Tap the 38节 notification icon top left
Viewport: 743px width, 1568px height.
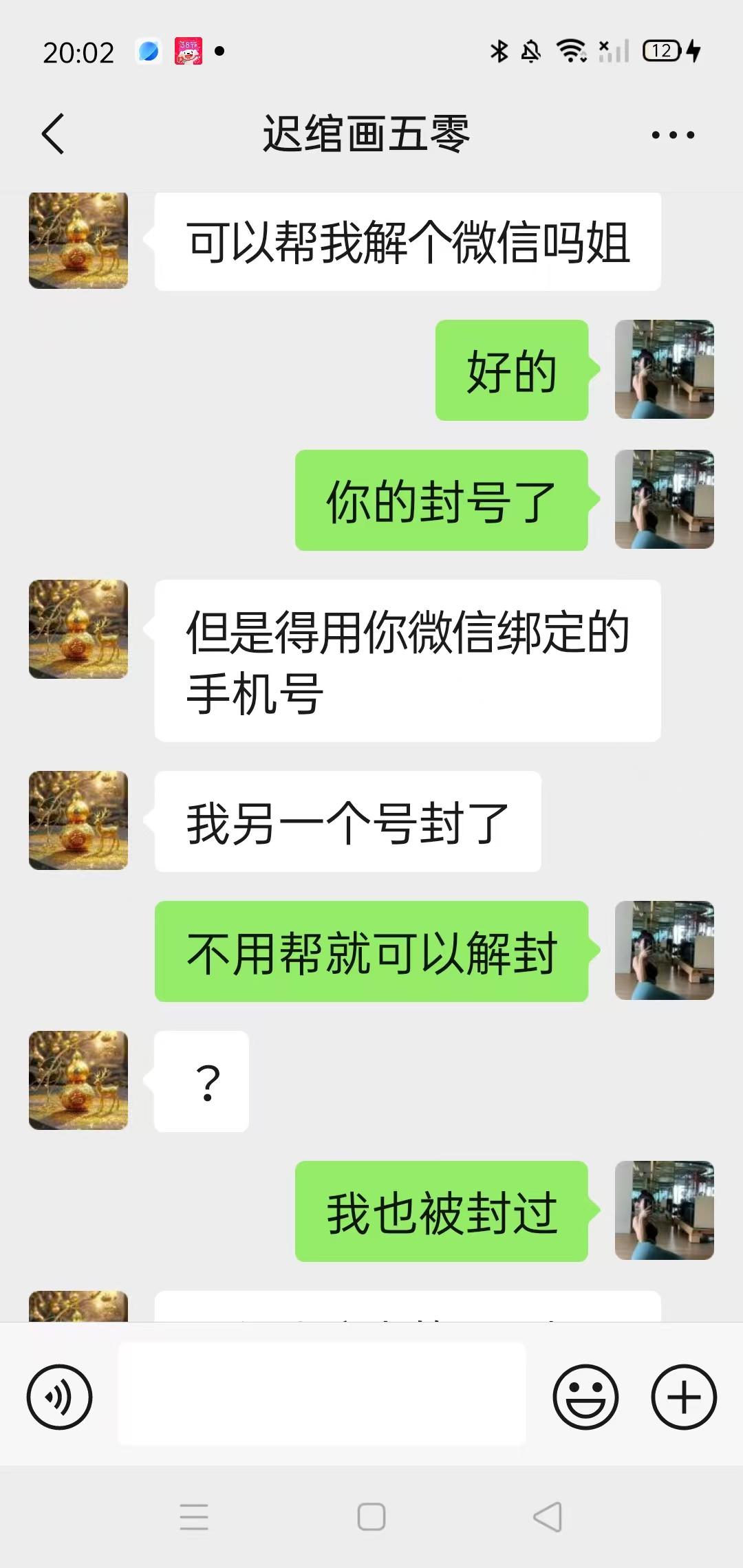pyautogui.click(x=187, y=51)
